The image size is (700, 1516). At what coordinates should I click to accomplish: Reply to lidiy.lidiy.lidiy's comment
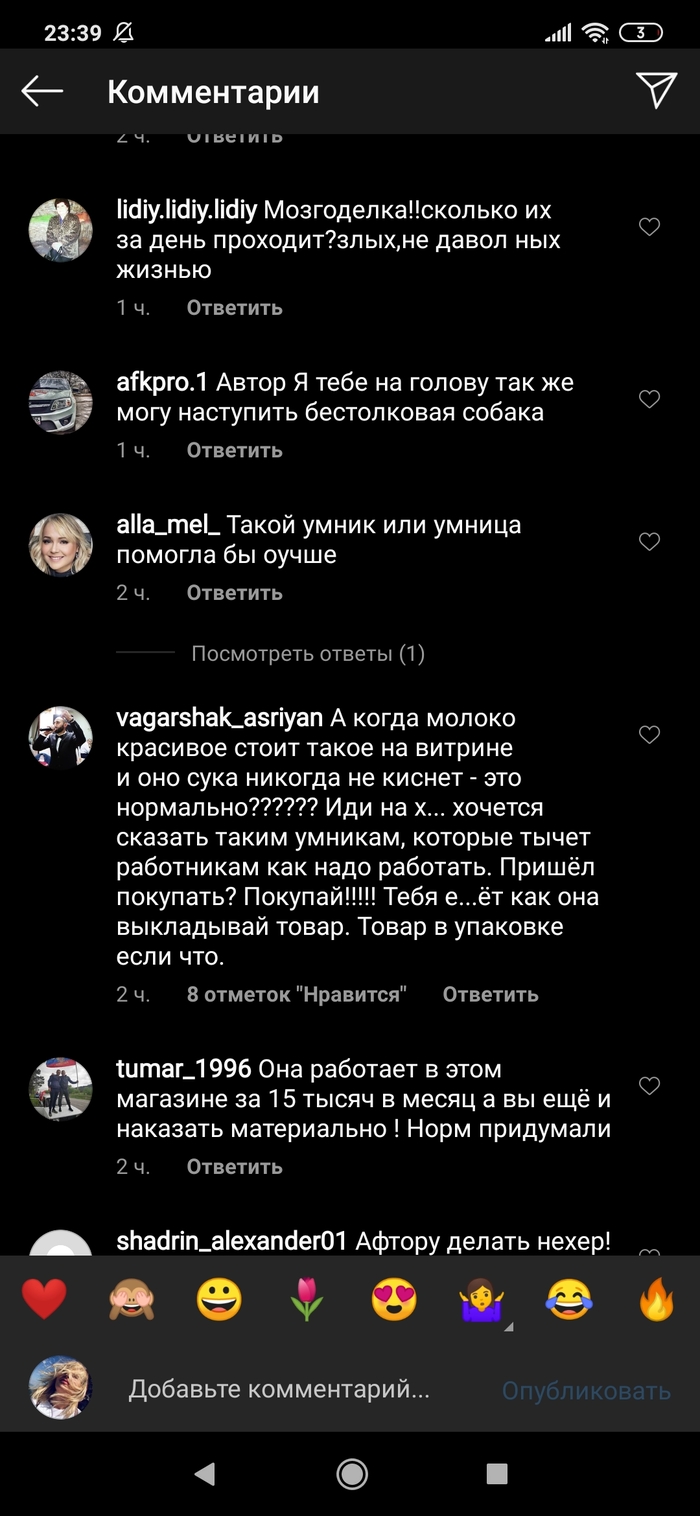click(234, 308)
